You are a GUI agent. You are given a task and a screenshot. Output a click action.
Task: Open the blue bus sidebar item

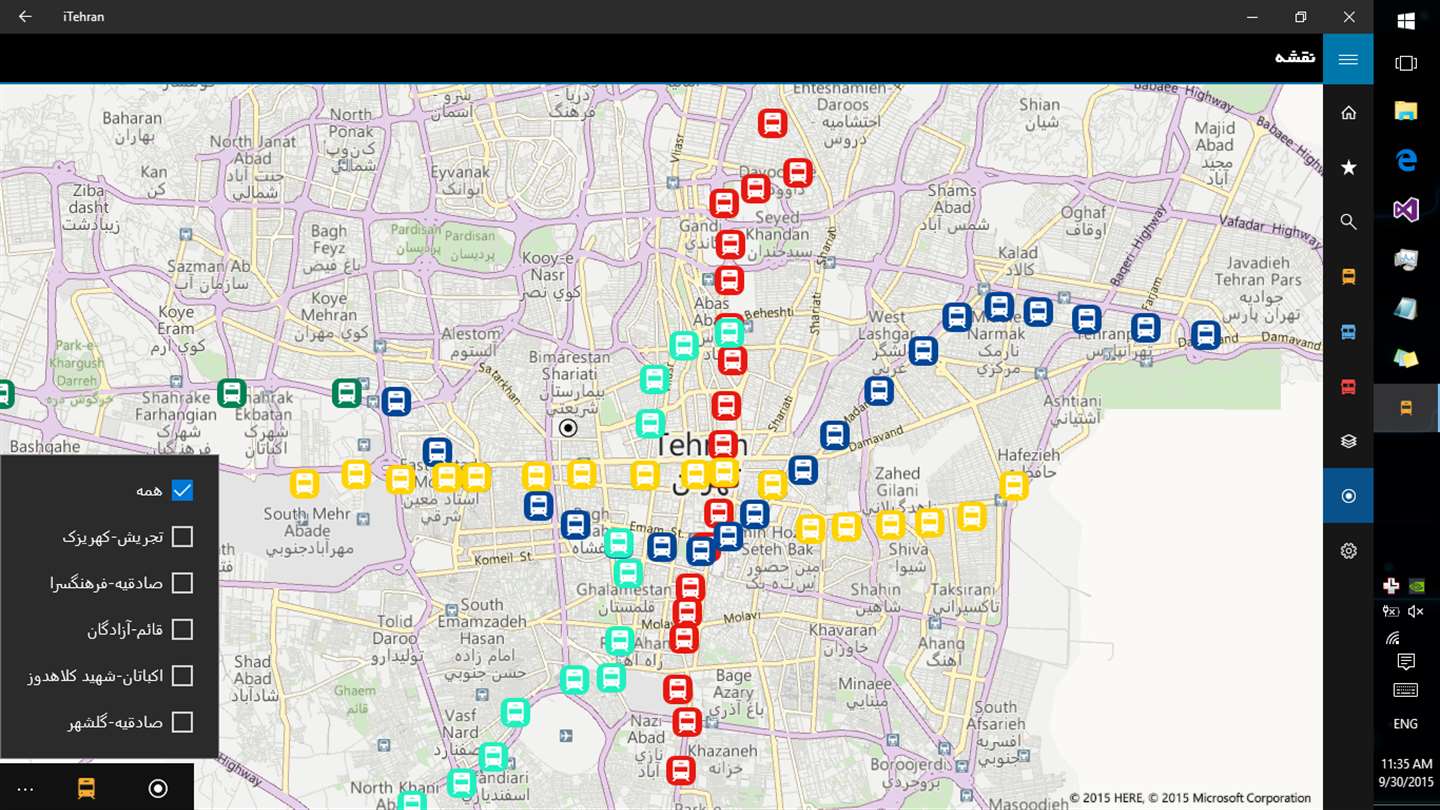pos(1348,332)
